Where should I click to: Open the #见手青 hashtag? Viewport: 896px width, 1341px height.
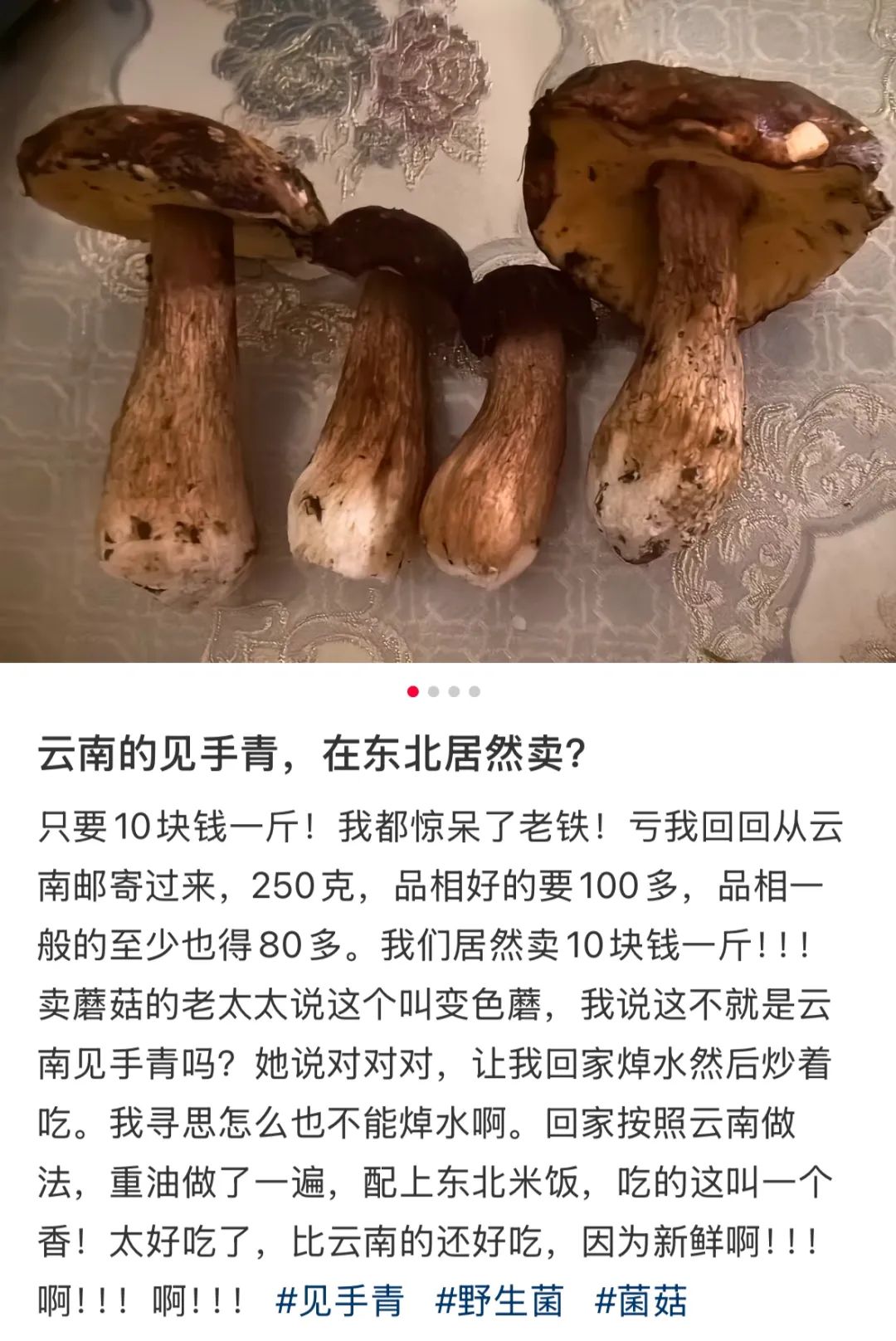339,1301
